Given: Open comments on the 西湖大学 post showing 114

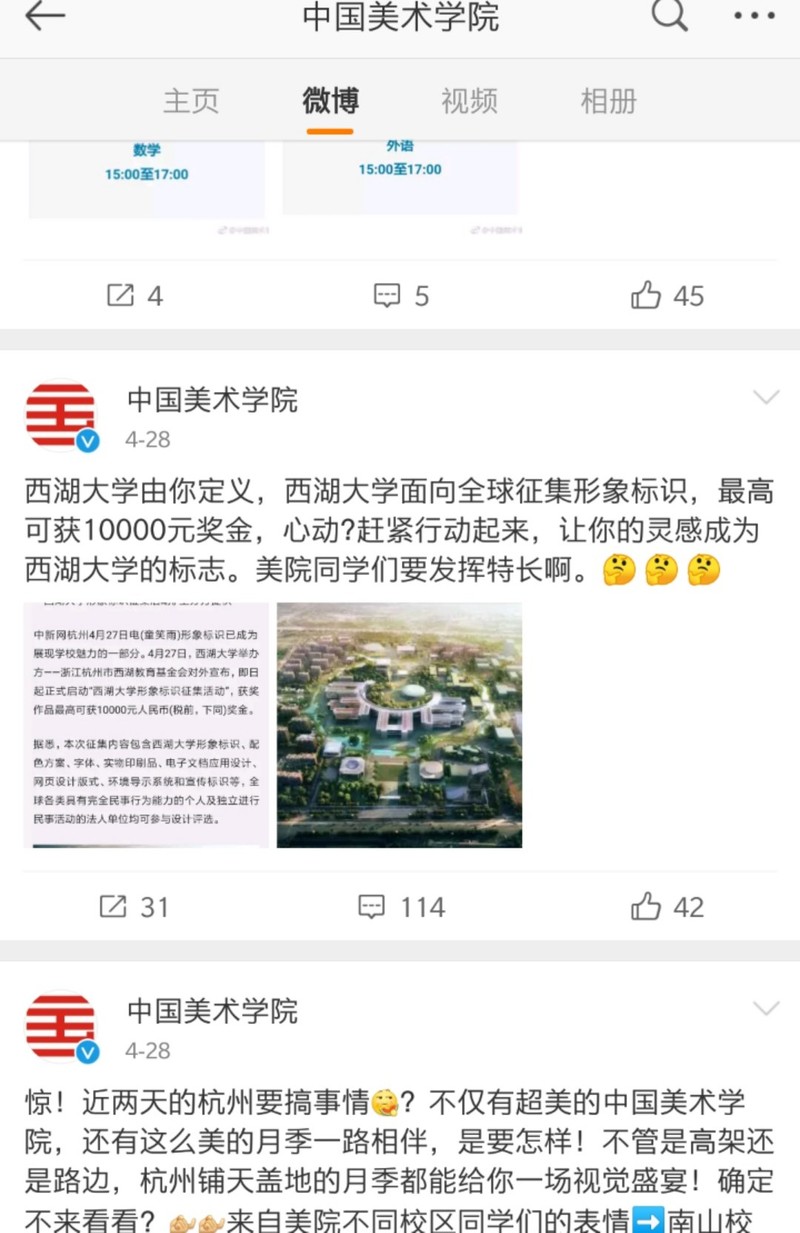Looking at the screenshot, I should click(x=398, y=906).
